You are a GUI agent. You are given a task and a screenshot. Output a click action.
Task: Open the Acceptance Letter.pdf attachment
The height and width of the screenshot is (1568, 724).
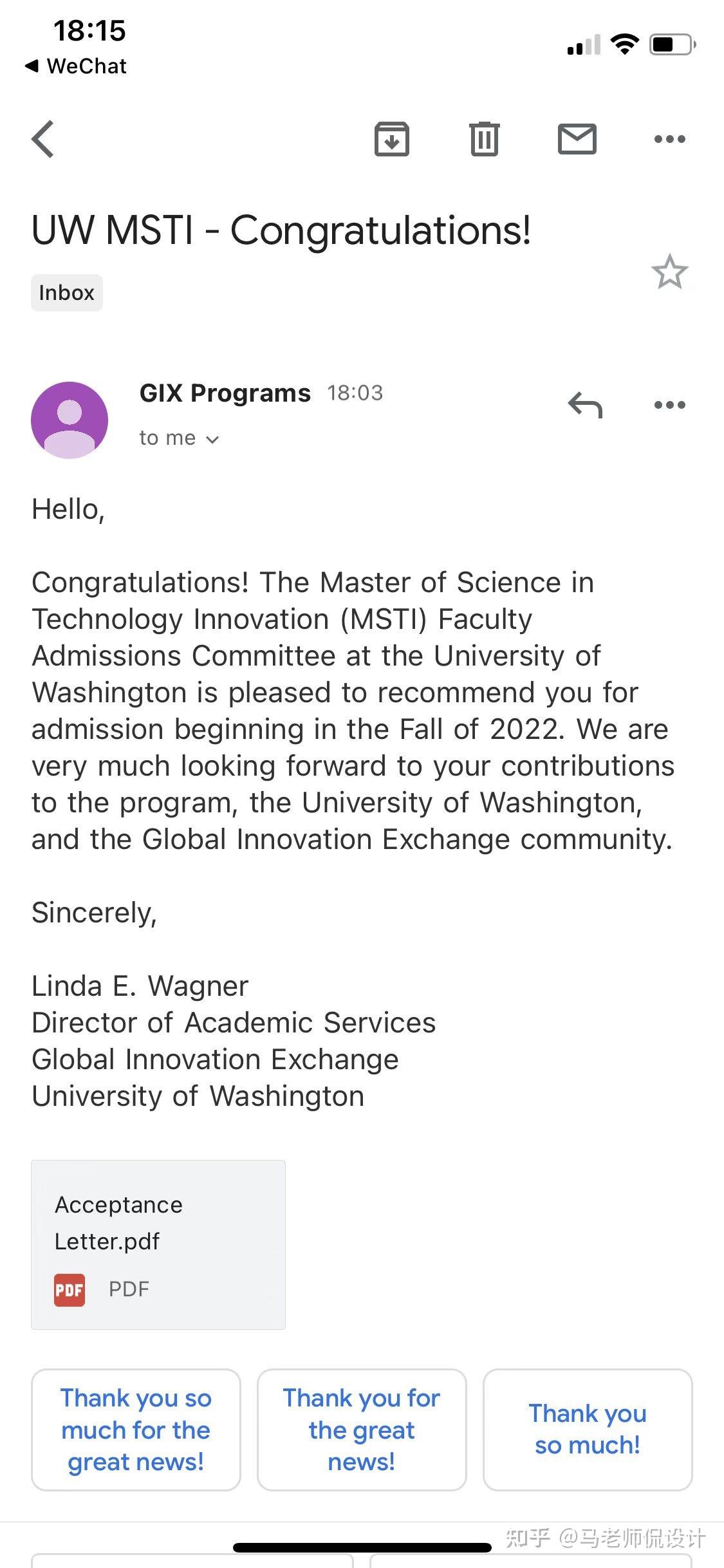coord(158,1244)
